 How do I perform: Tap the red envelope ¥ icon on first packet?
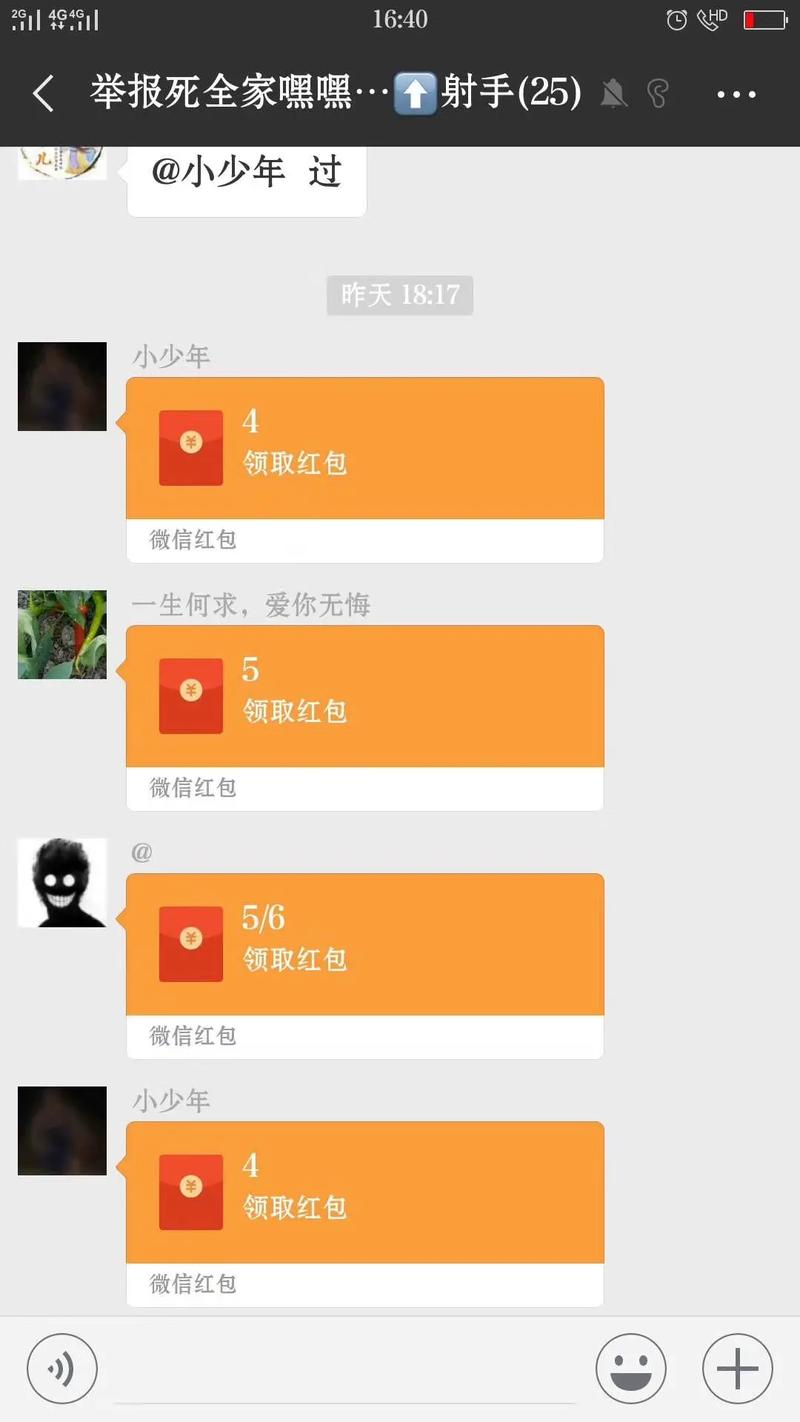pyautogui.click(x=190, y=447)
